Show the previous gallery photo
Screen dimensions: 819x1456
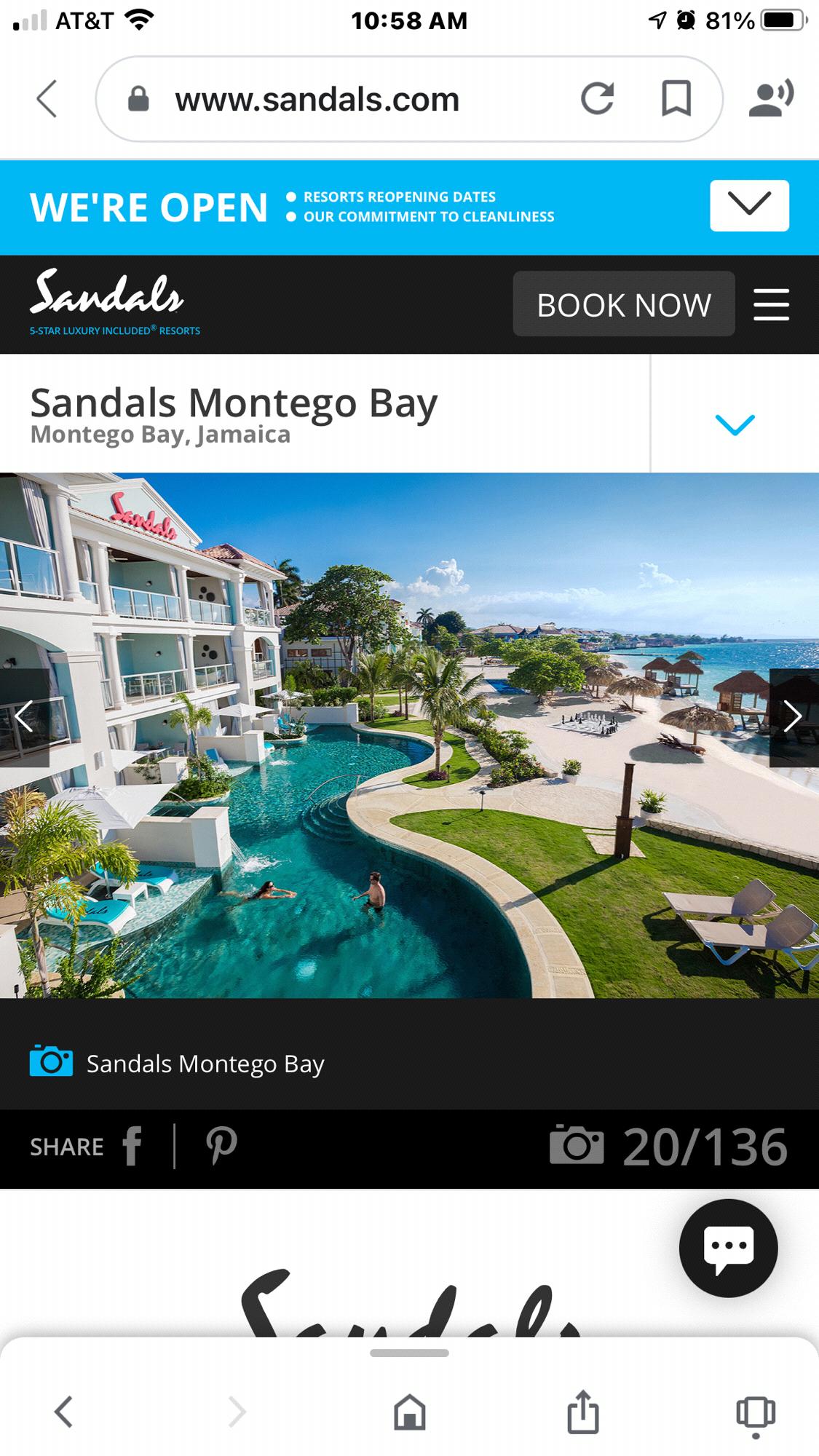24,717
